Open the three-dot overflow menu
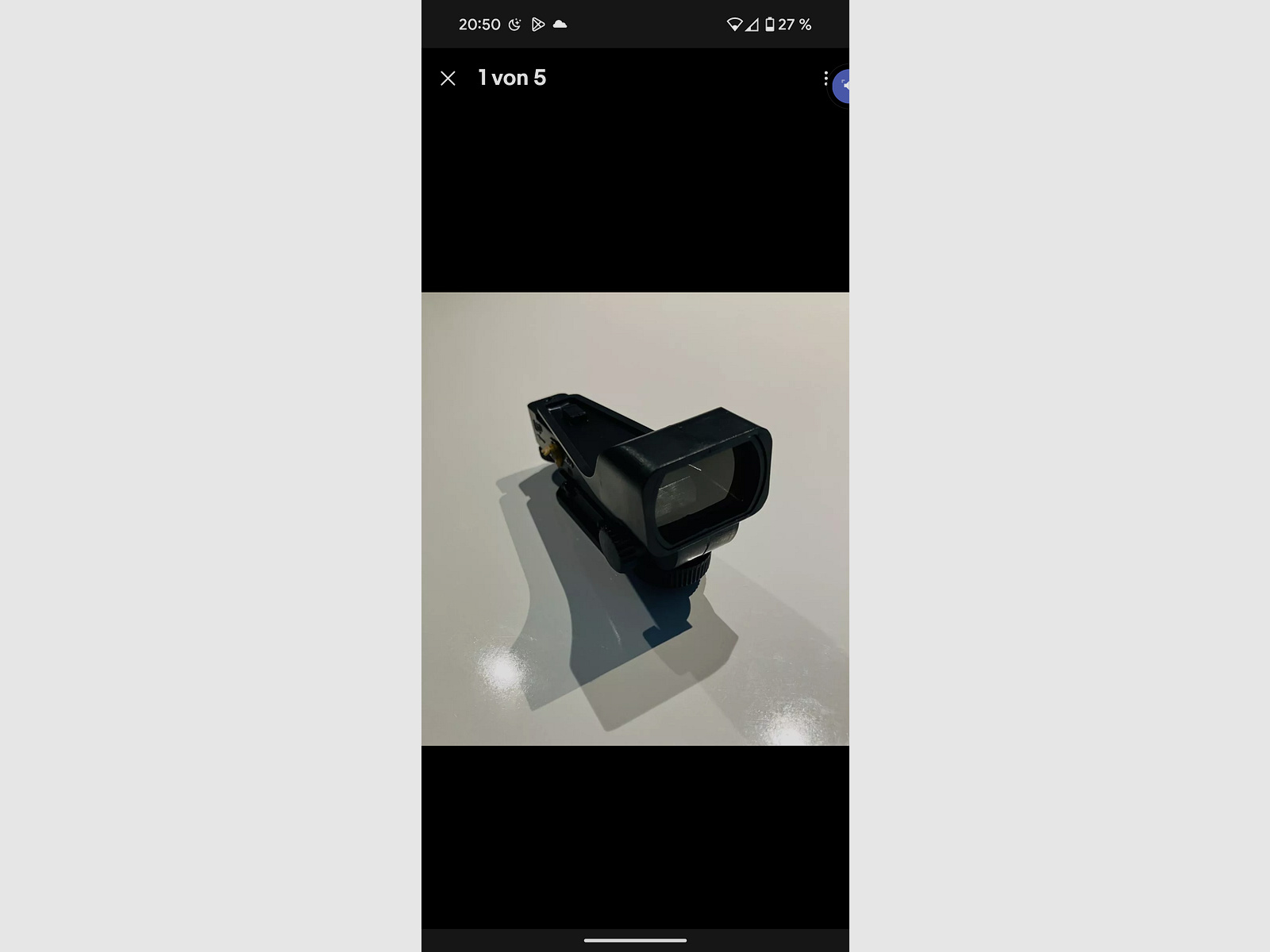 click(x=825, y=78)
